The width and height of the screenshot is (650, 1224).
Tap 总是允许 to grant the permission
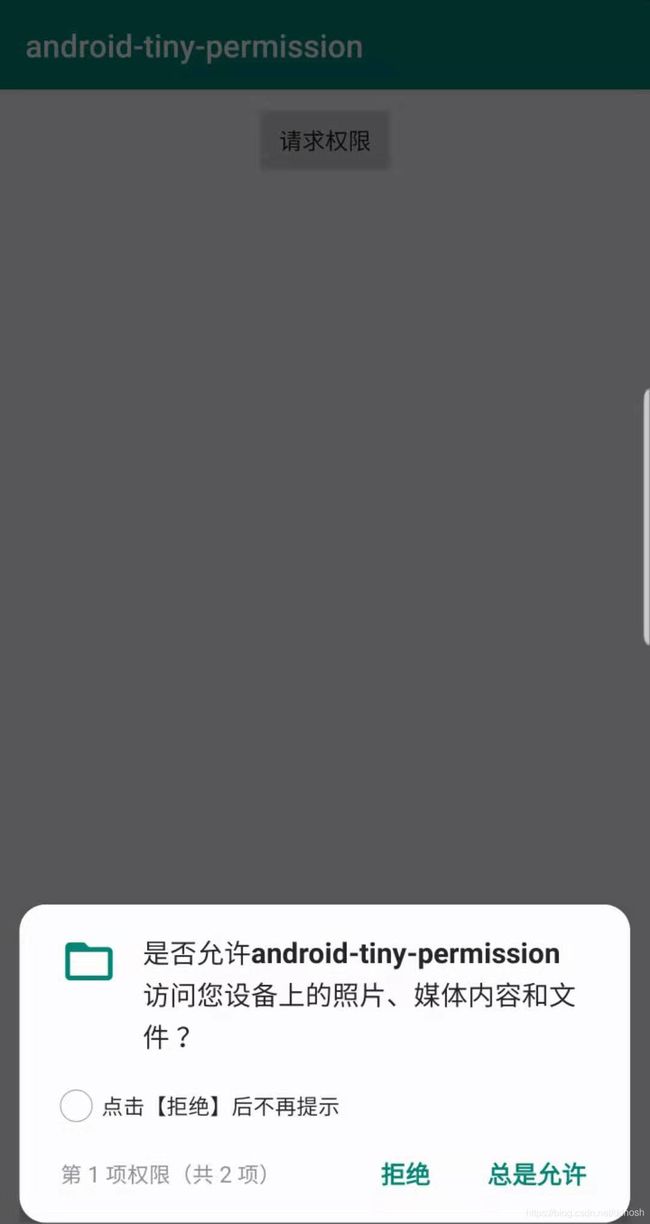[537, 1174]
